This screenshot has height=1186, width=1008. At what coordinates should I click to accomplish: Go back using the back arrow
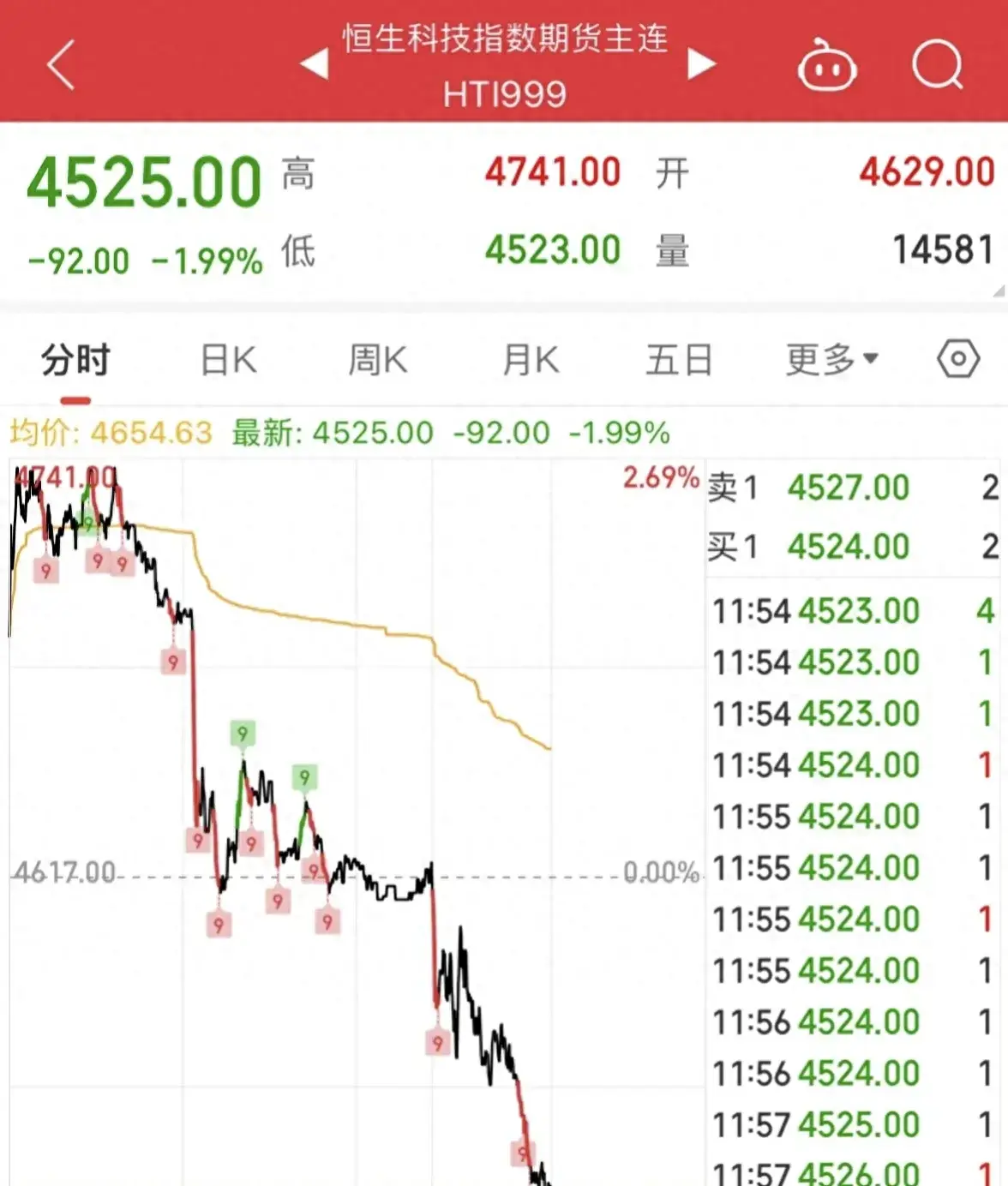coord(60,64)
